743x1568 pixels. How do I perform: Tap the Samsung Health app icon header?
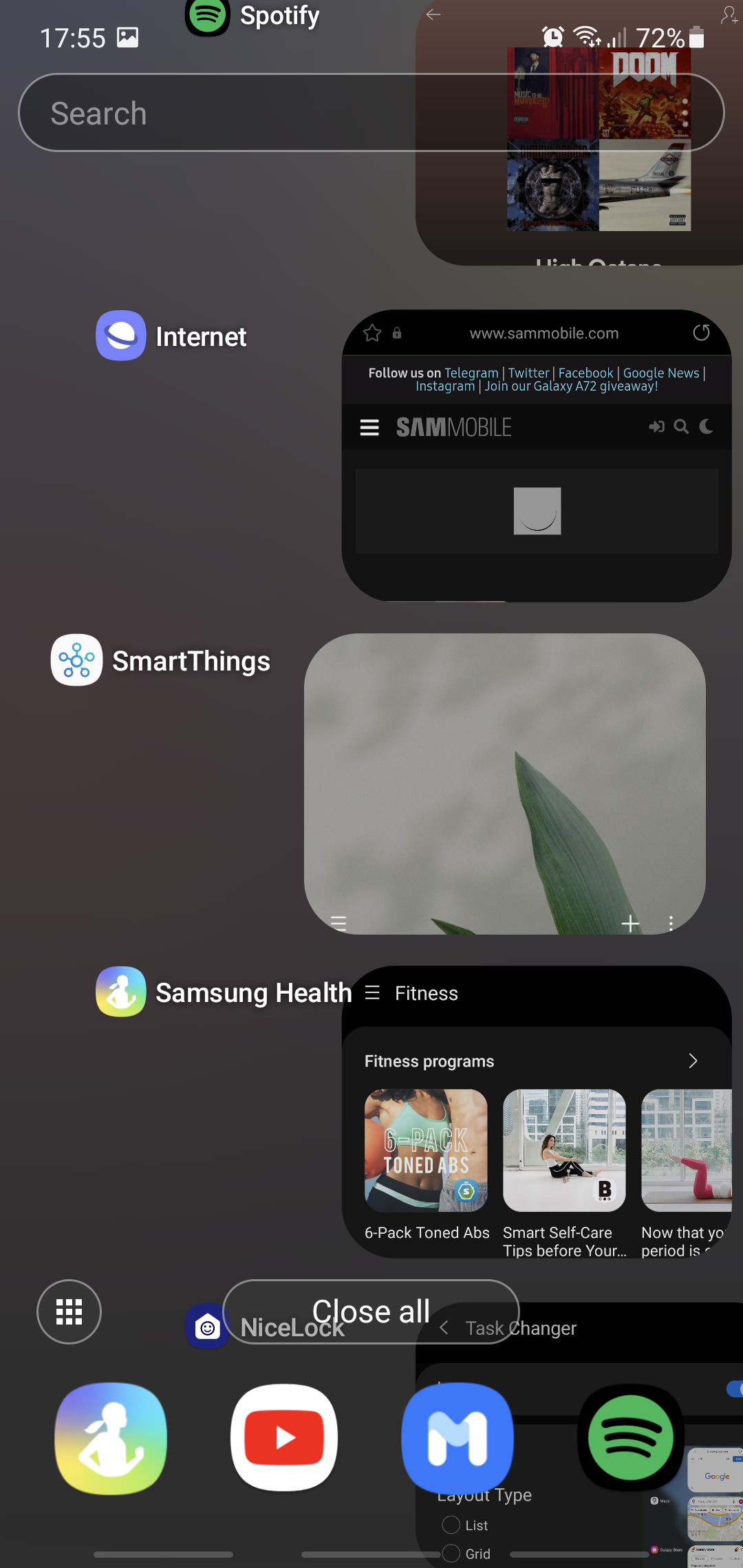[121, 992]
